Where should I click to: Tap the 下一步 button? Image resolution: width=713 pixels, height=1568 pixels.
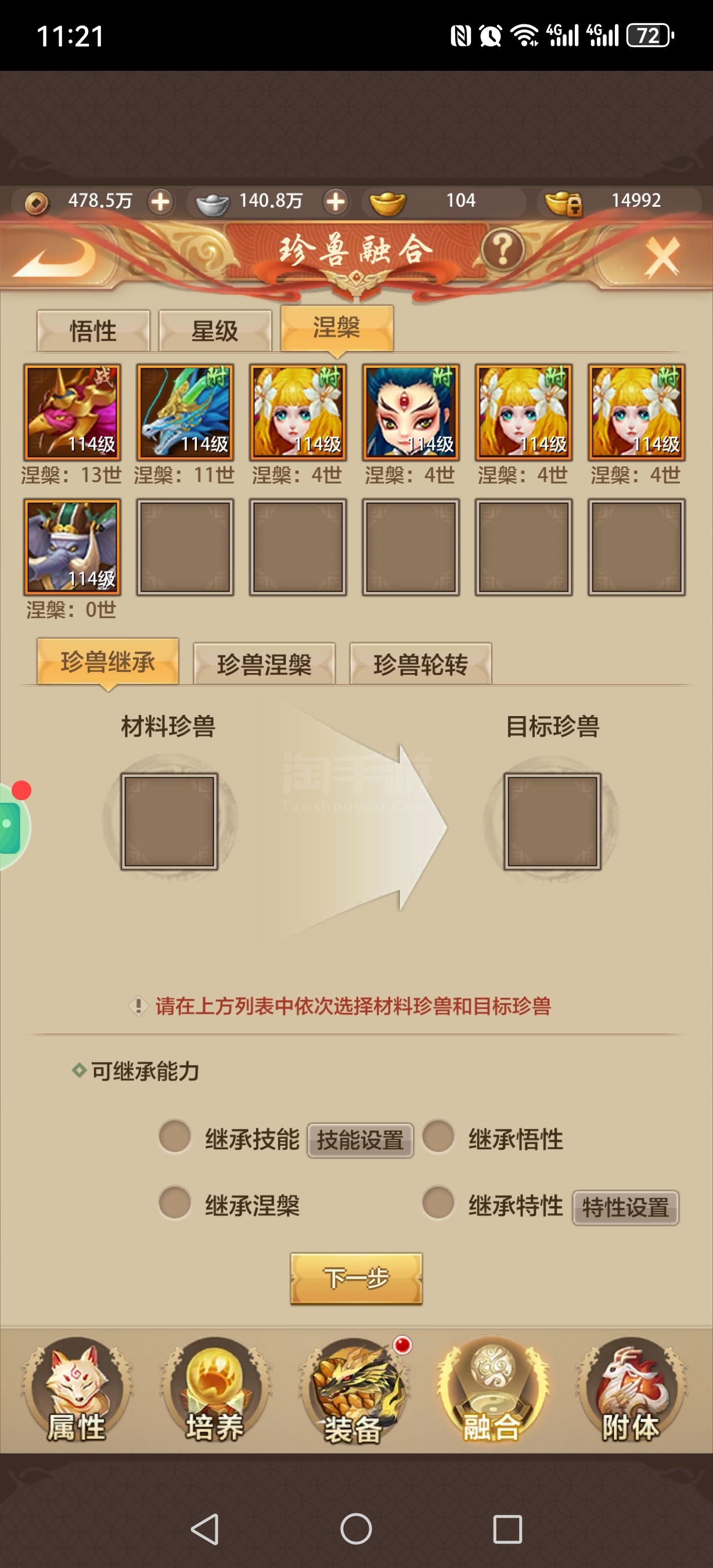(x=356, y=1278)
